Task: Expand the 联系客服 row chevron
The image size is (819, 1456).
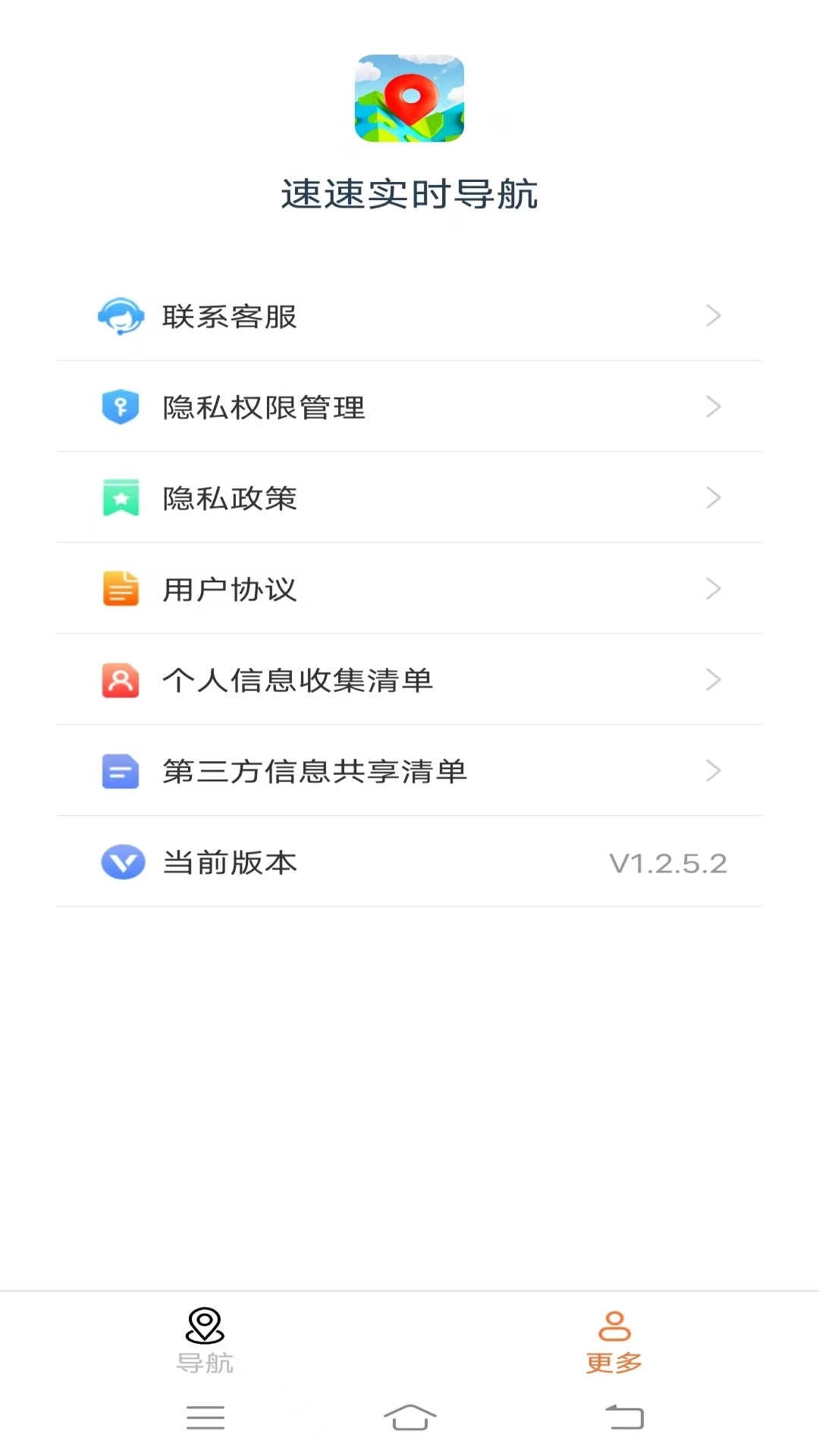Action: 712,315
